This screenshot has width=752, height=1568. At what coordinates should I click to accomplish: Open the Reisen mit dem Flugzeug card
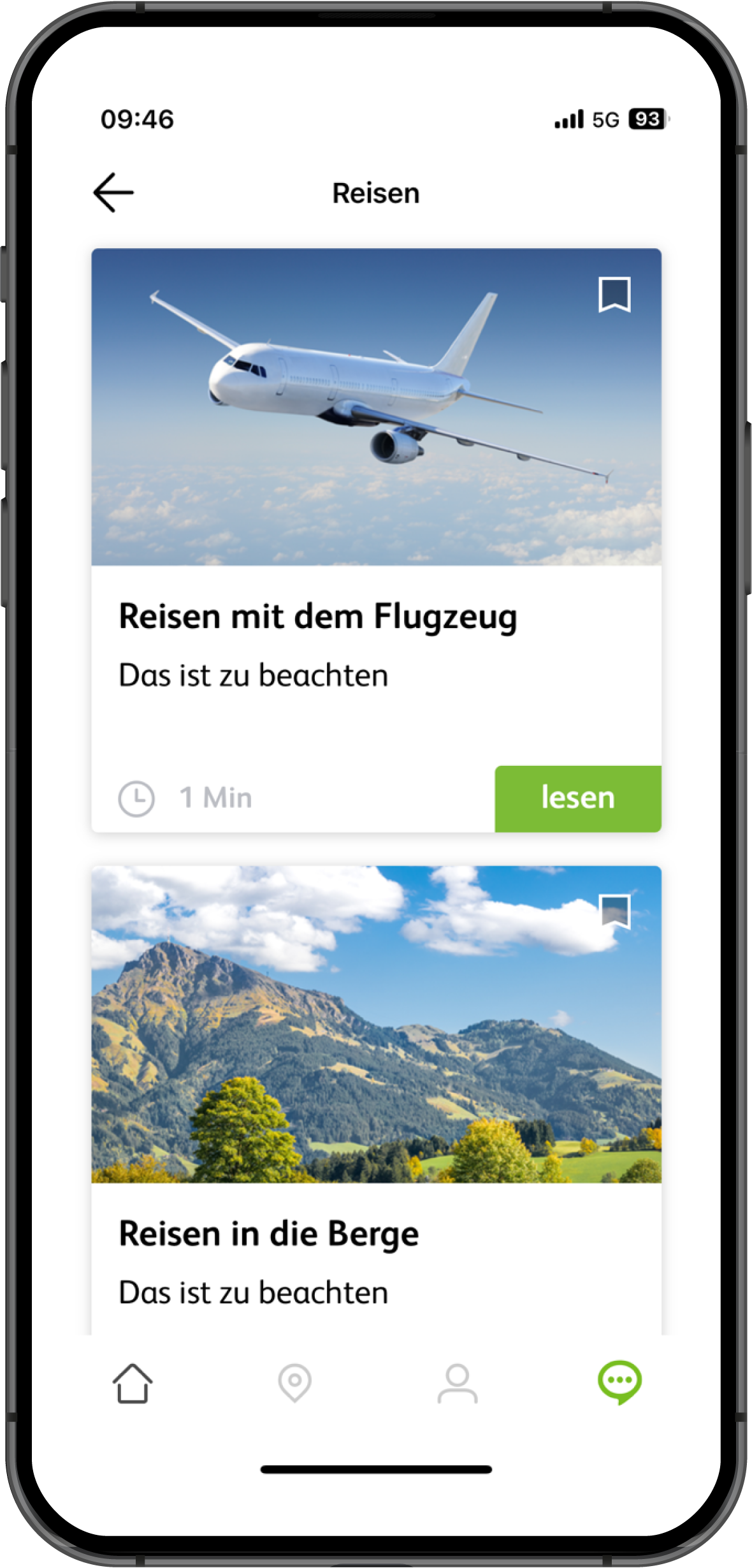click(x=317, y=617)
